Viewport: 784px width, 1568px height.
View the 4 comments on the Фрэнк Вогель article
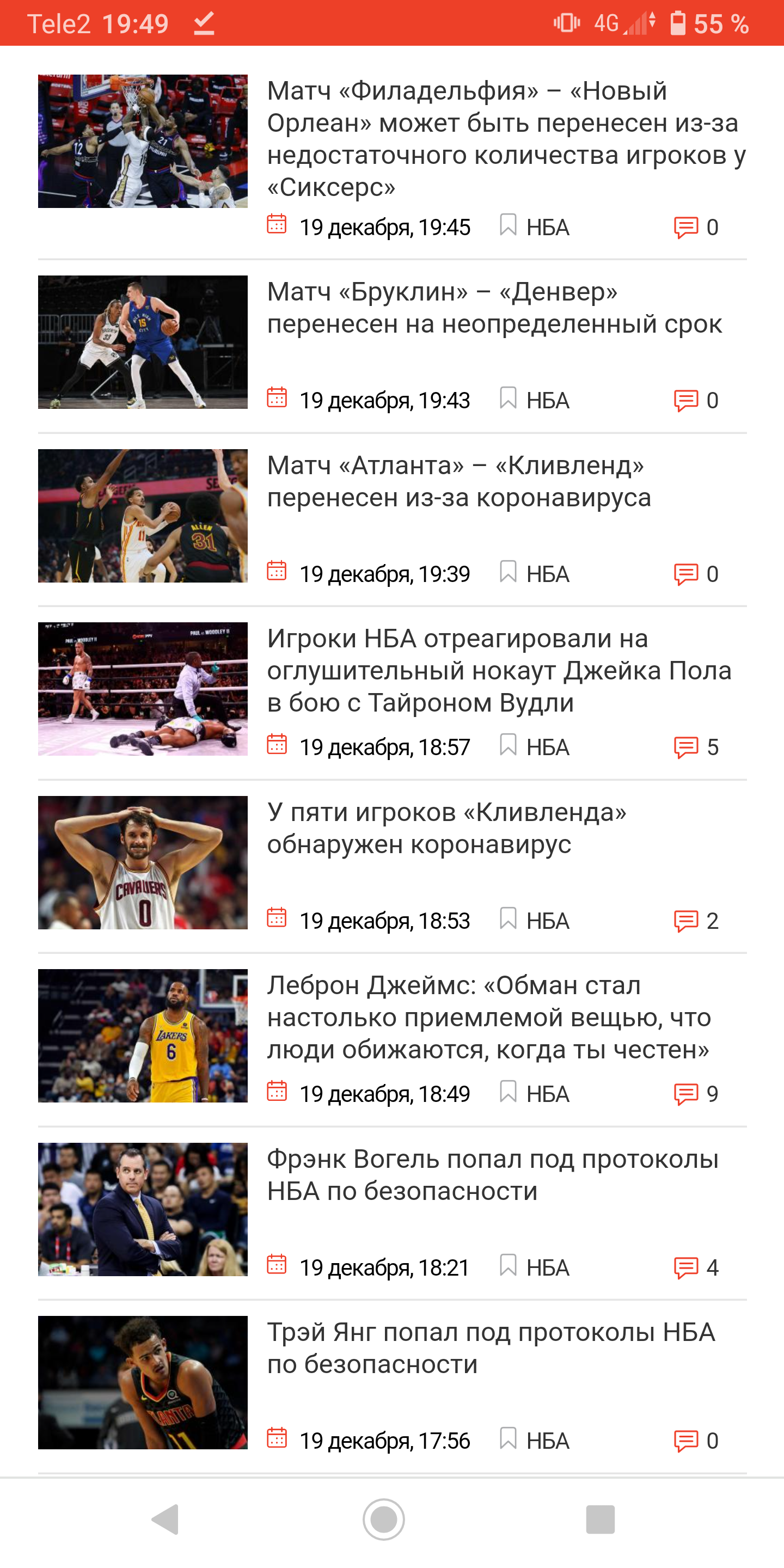pos(696,1267)
